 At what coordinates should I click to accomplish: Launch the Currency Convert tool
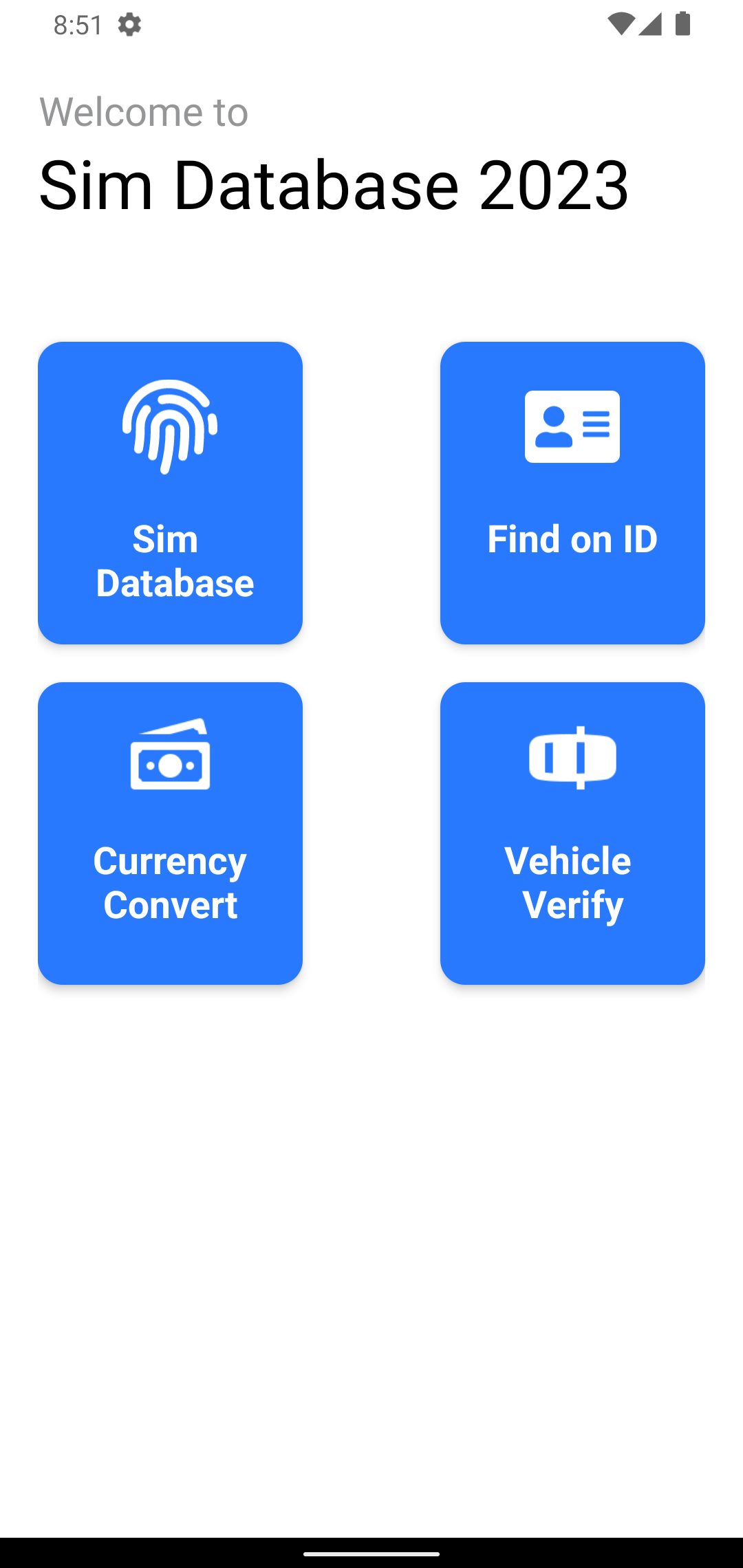click(170, 833)
